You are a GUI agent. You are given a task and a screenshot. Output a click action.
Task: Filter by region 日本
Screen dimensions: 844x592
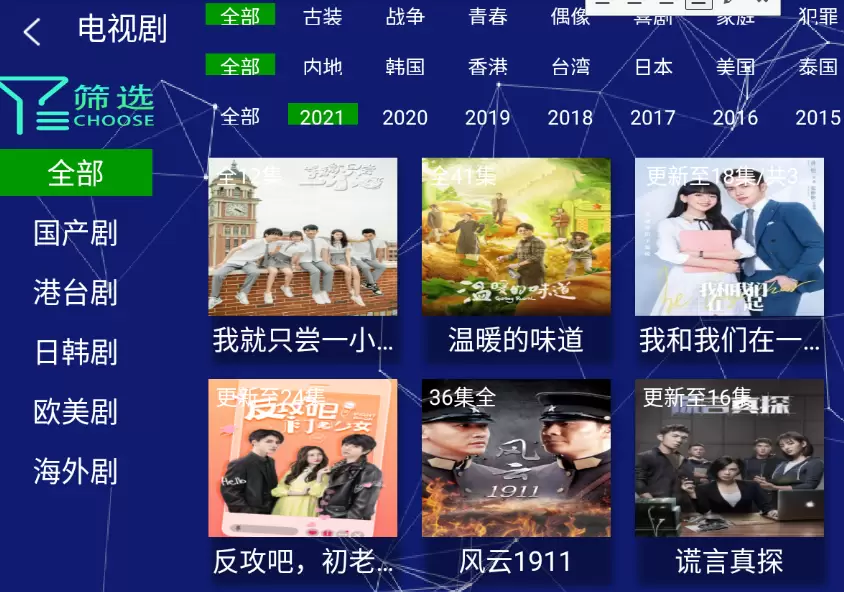[x=653, y=66]
